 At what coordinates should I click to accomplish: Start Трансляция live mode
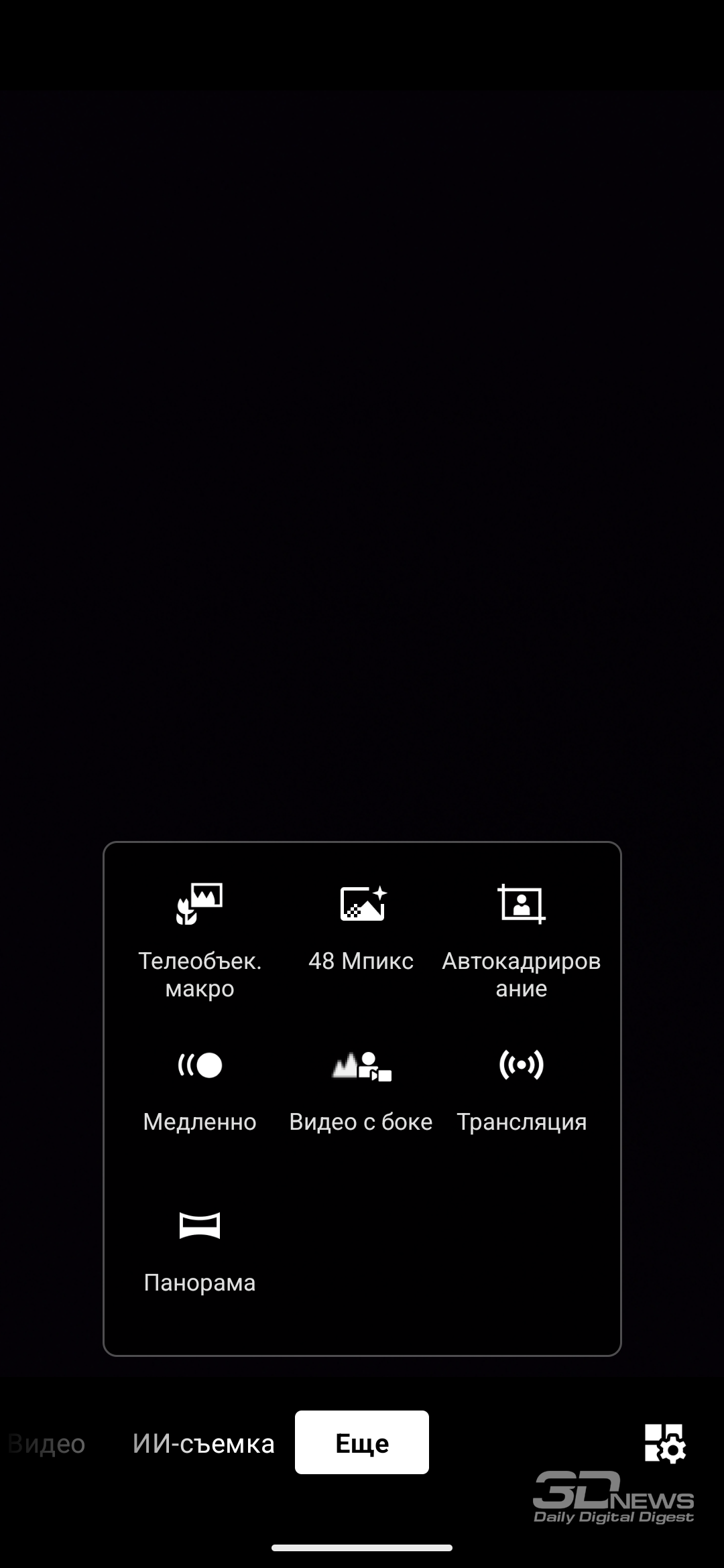pyautogui.click(x=522, y=1089)
